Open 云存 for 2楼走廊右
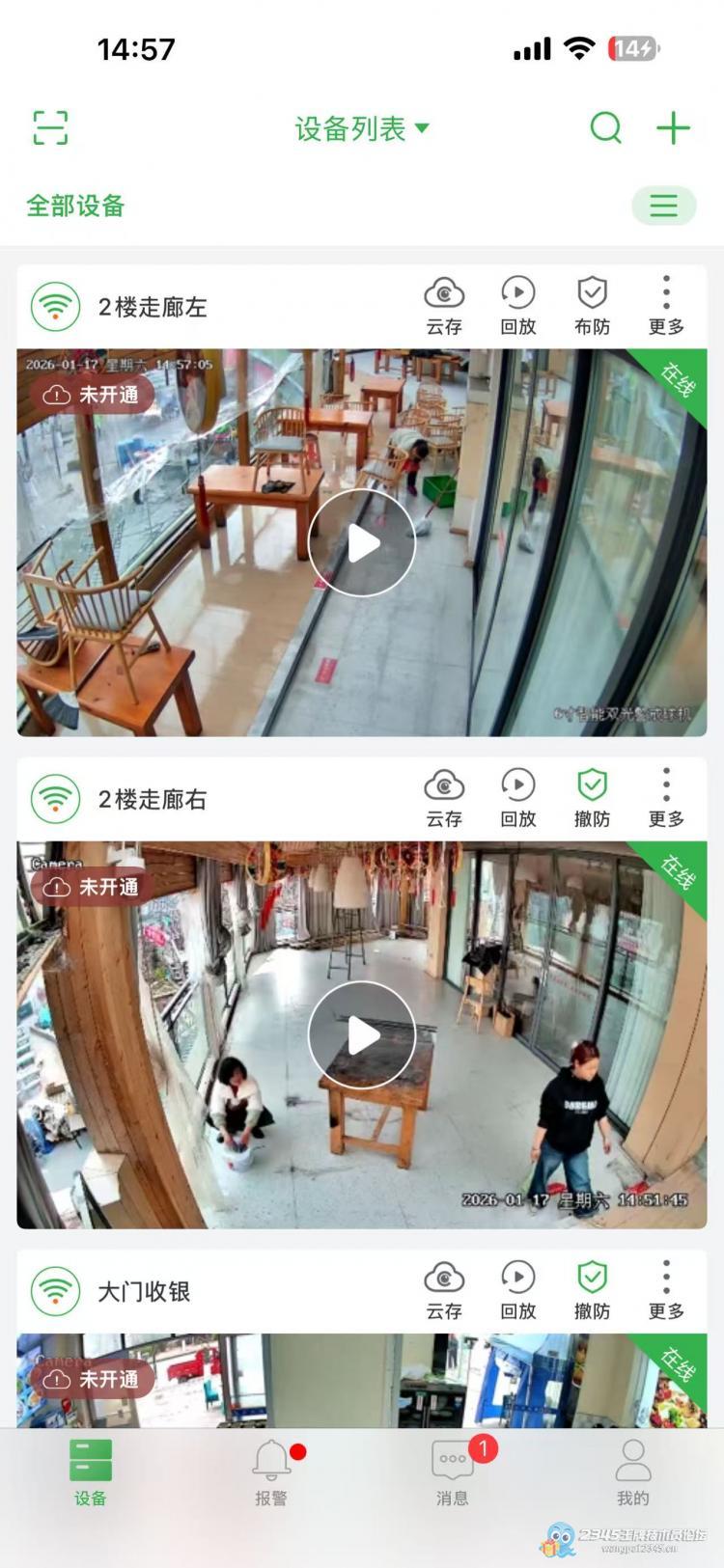The height and width of the screenshot is (1568, 724). (x=444, y=798)
